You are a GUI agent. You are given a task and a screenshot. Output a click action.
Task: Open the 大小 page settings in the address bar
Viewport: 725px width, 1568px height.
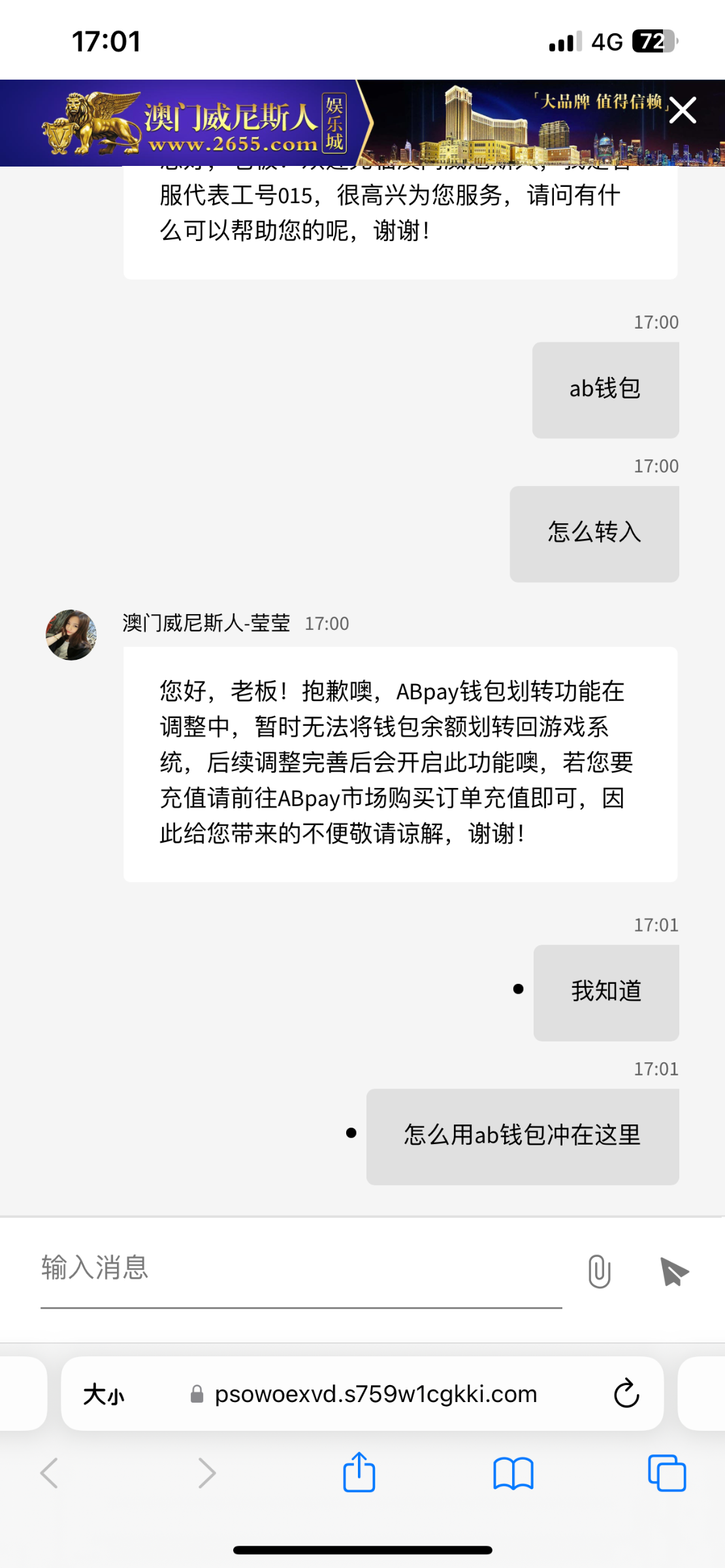pyautogui.click(x=104, y=1395)
